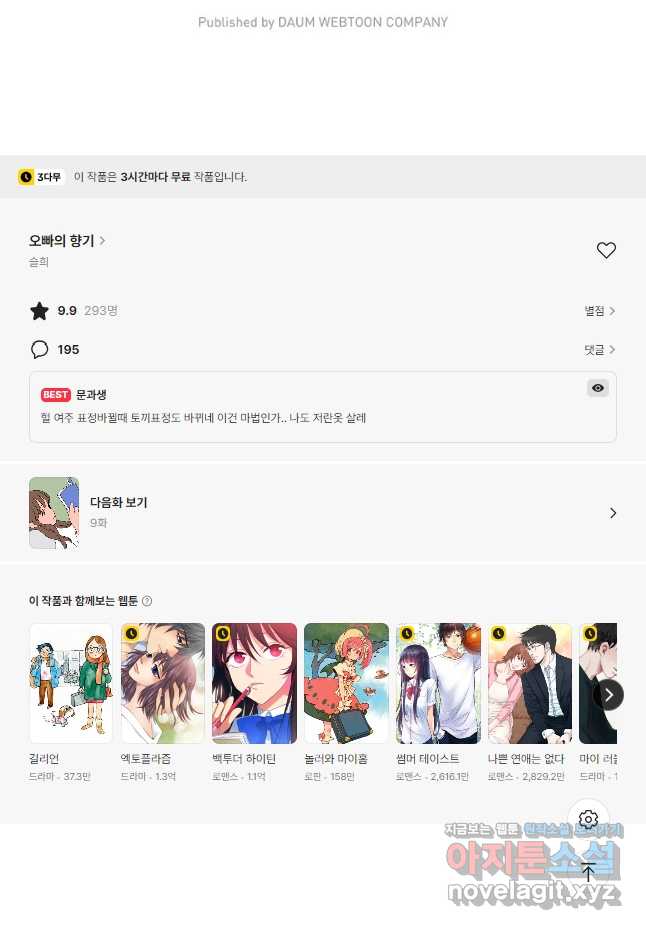Jump back to the top of the page

pos(588,872)
